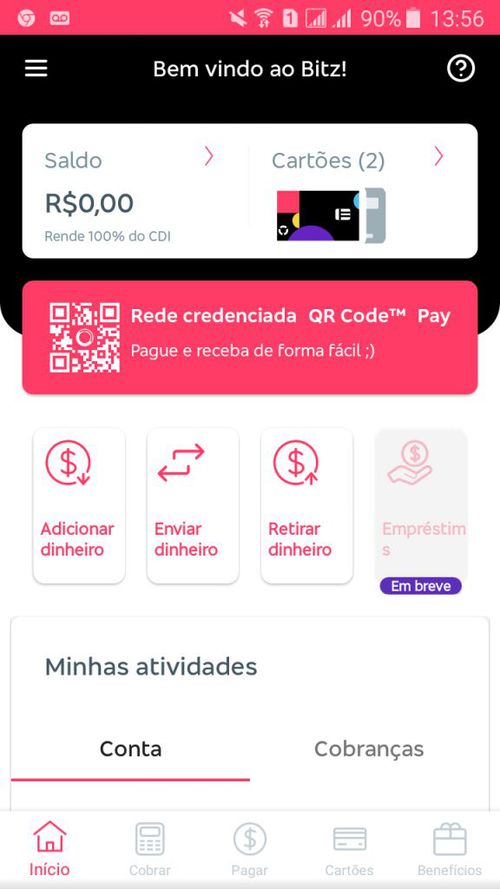500x889 pixels.
Task: Tap Adicionar dinheiro
Action: click(x=79, y=506)
